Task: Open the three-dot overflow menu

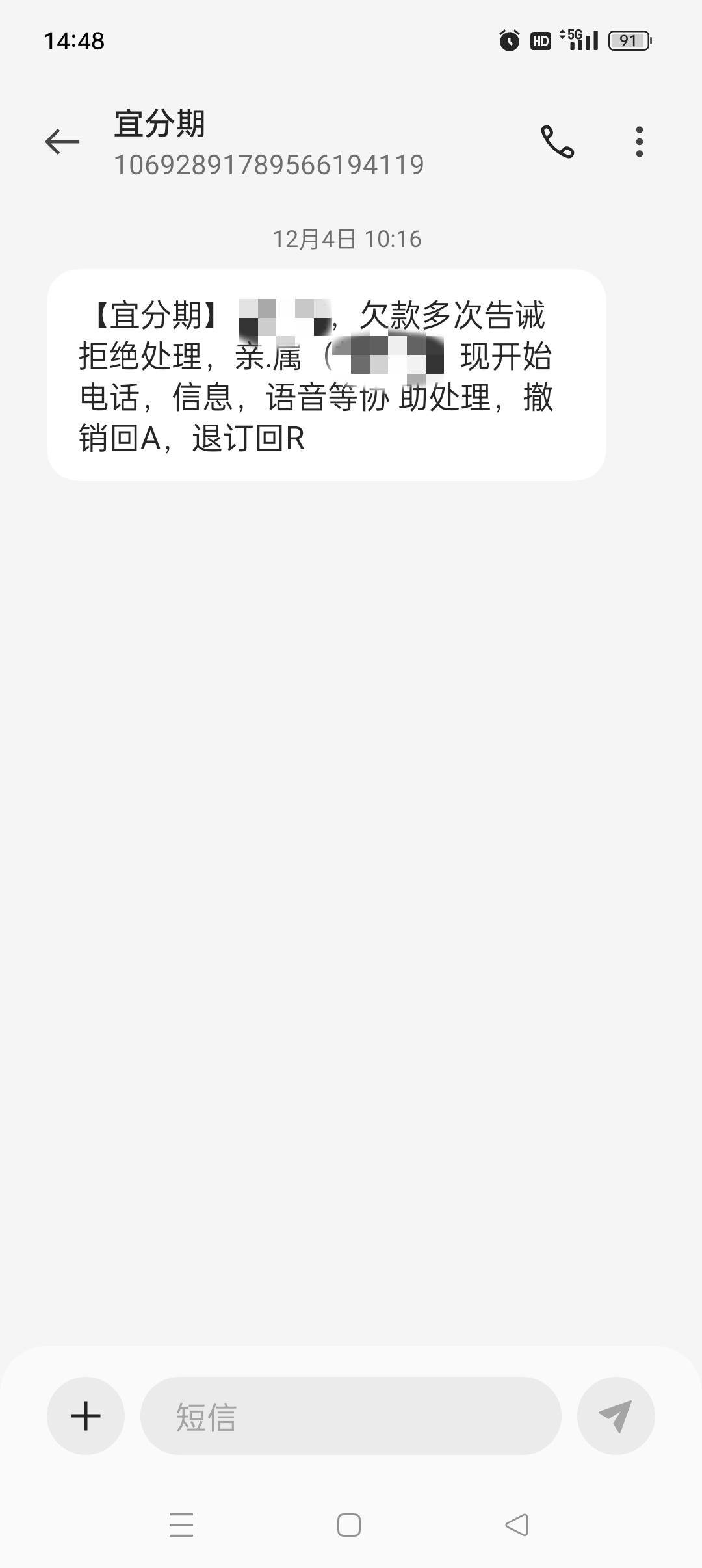Action: 640,142
